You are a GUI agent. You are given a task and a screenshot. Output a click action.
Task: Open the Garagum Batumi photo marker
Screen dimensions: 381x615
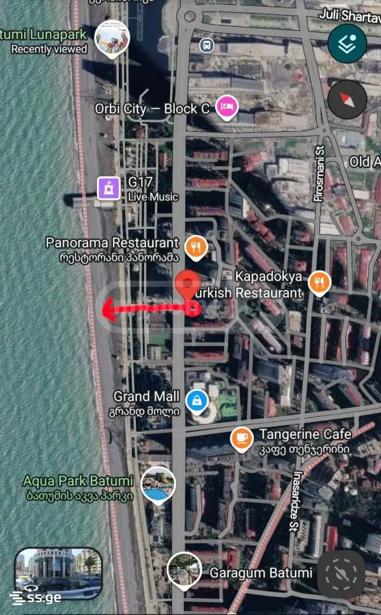click(184, 571)
